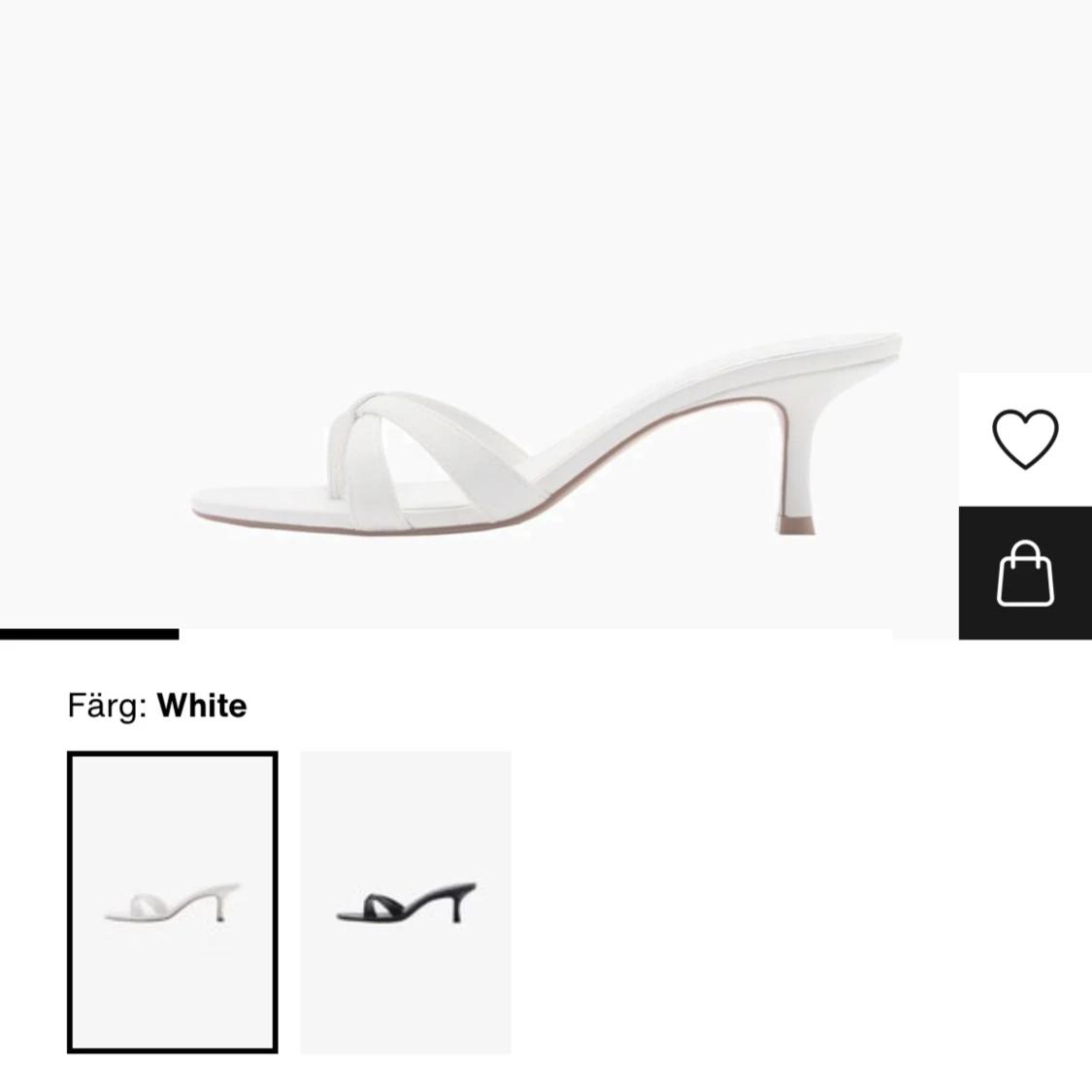Select the White color variant
Viewport: 1092px width, 1092px height.
[173, 902]
